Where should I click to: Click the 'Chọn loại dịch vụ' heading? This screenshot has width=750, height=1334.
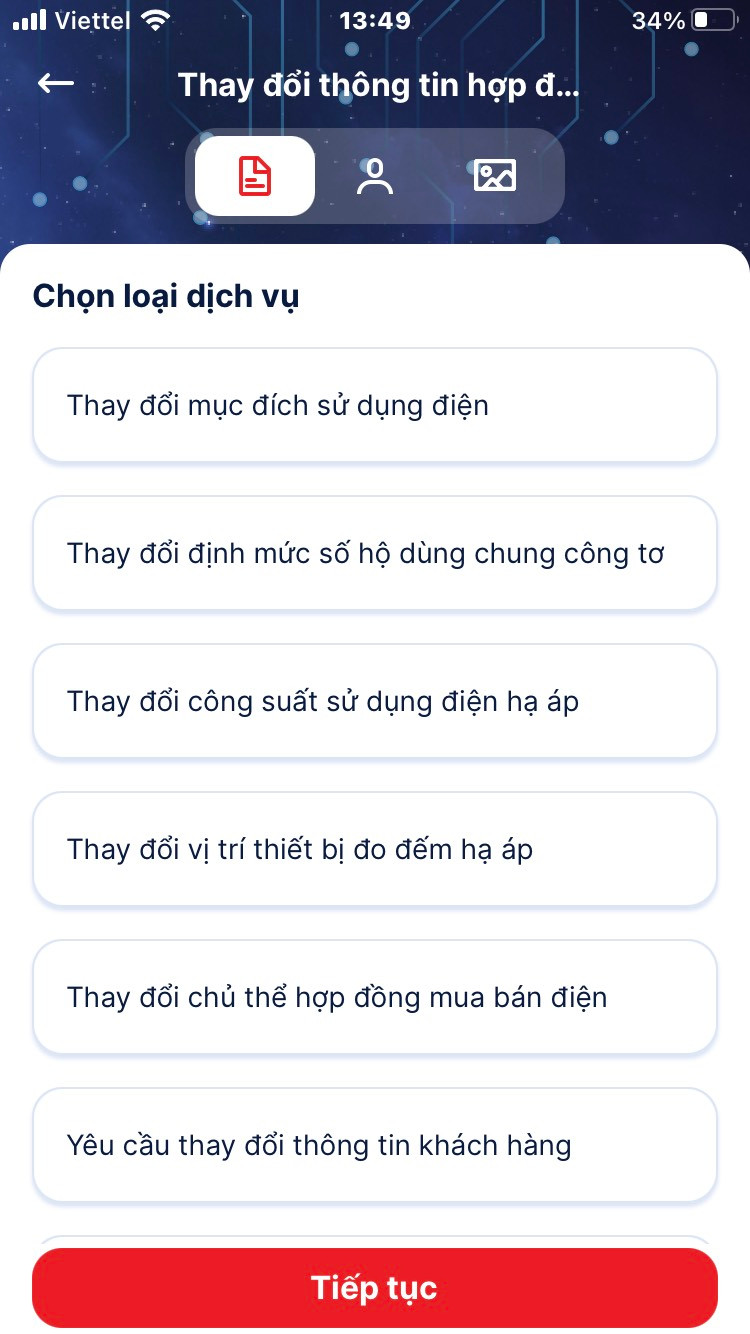point(164,295)
